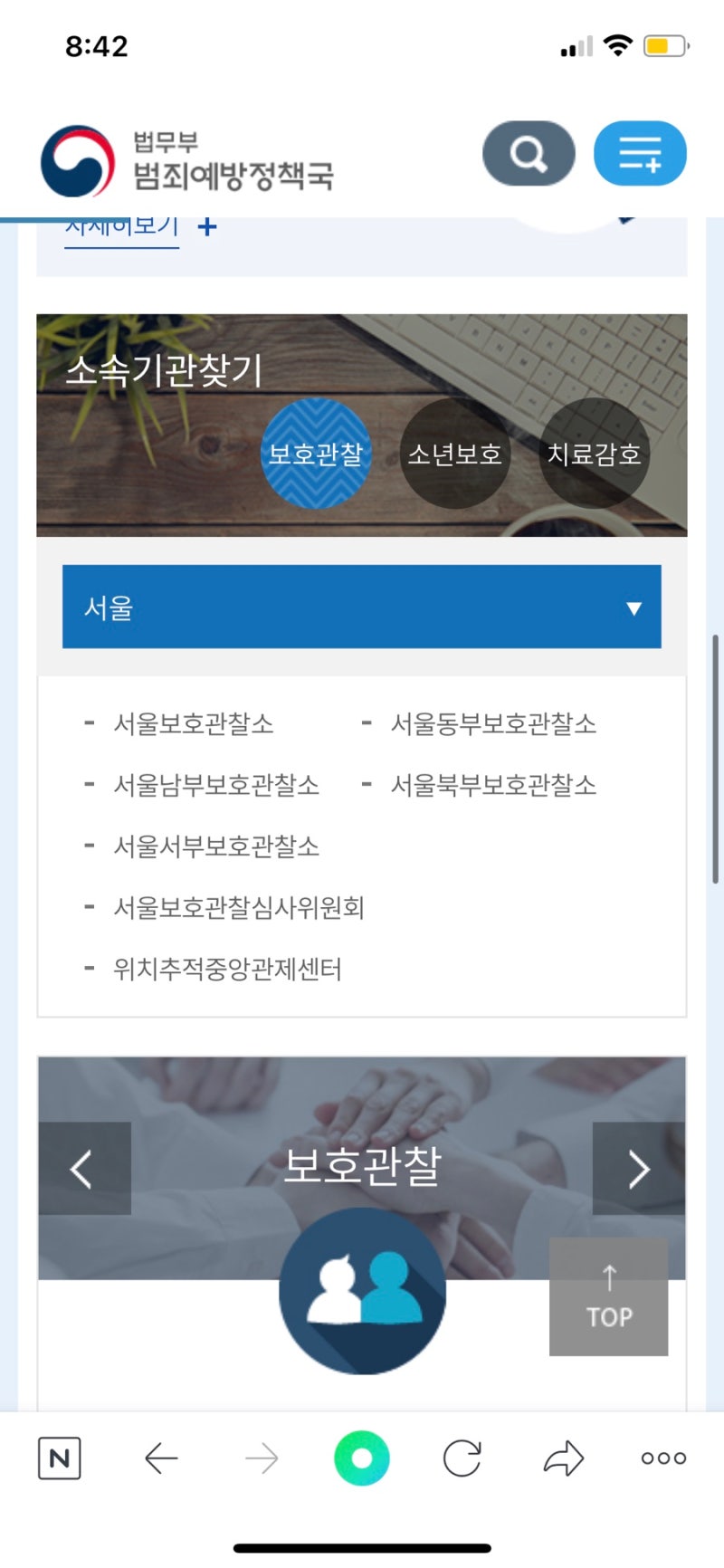Open the search button in the header
Screen dimensions: 724x1568
[x=529, y=153]
